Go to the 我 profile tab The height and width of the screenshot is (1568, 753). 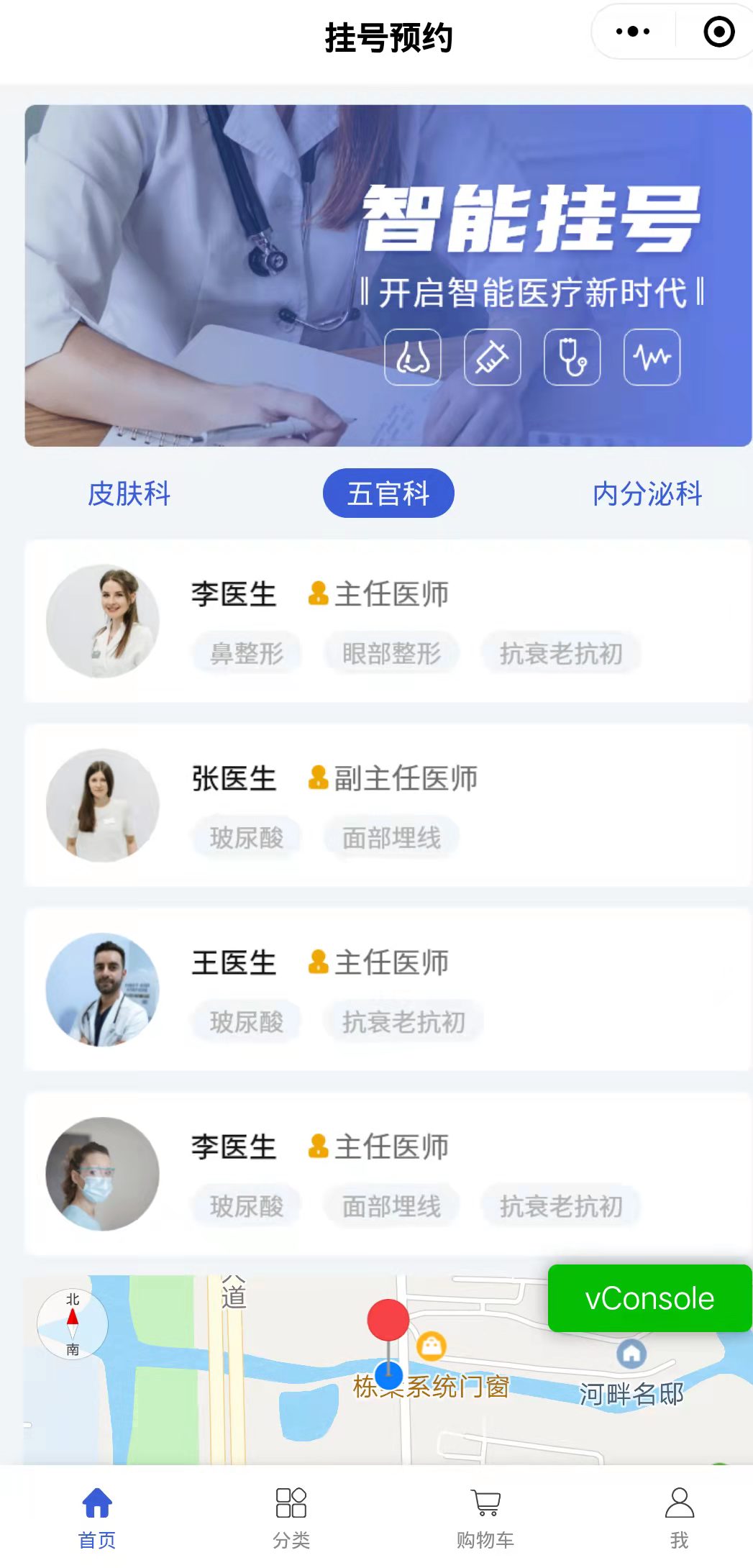point(679,1518)
